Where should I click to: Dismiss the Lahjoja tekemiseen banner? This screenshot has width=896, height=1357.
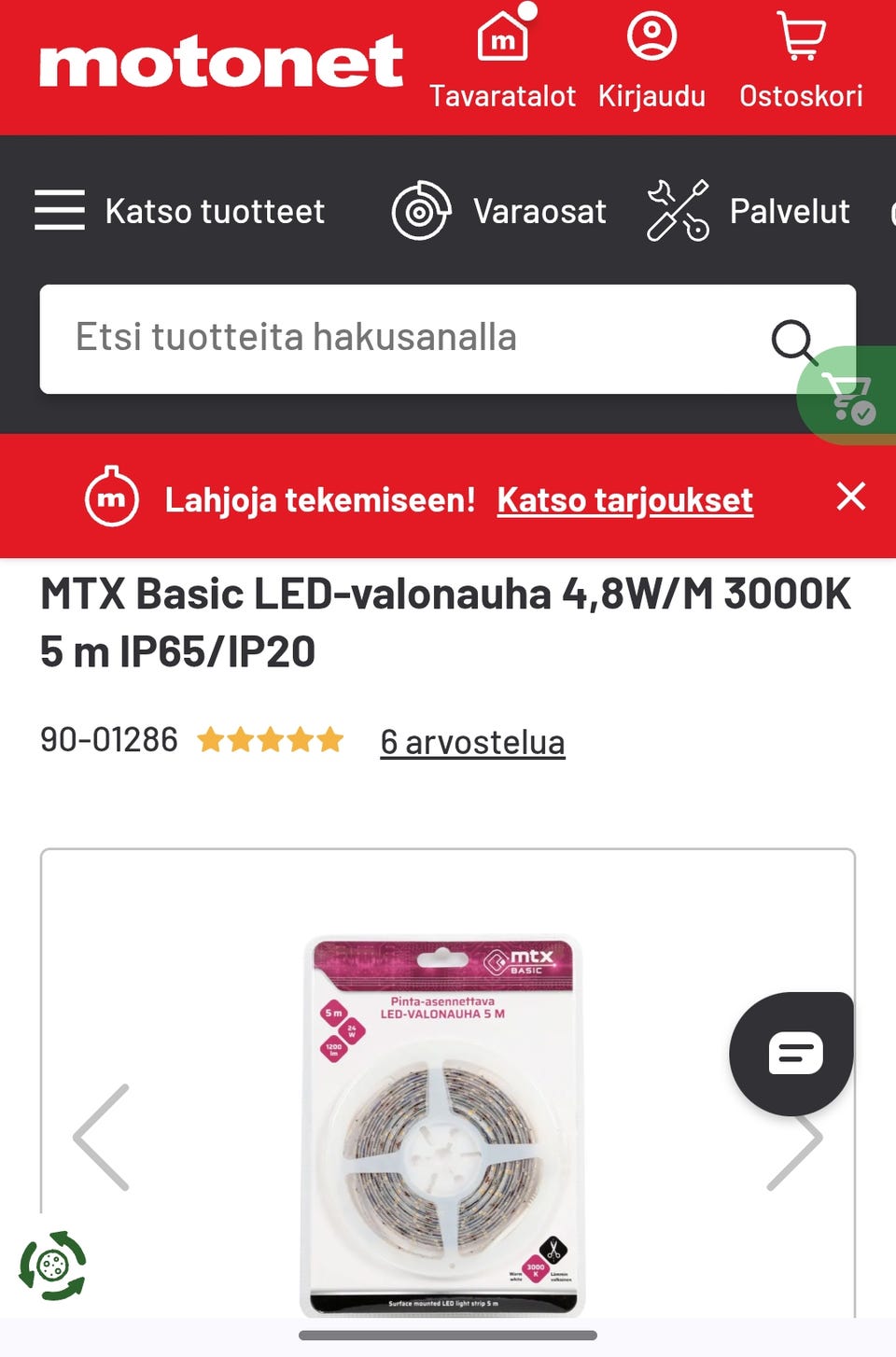pos(850,497)
